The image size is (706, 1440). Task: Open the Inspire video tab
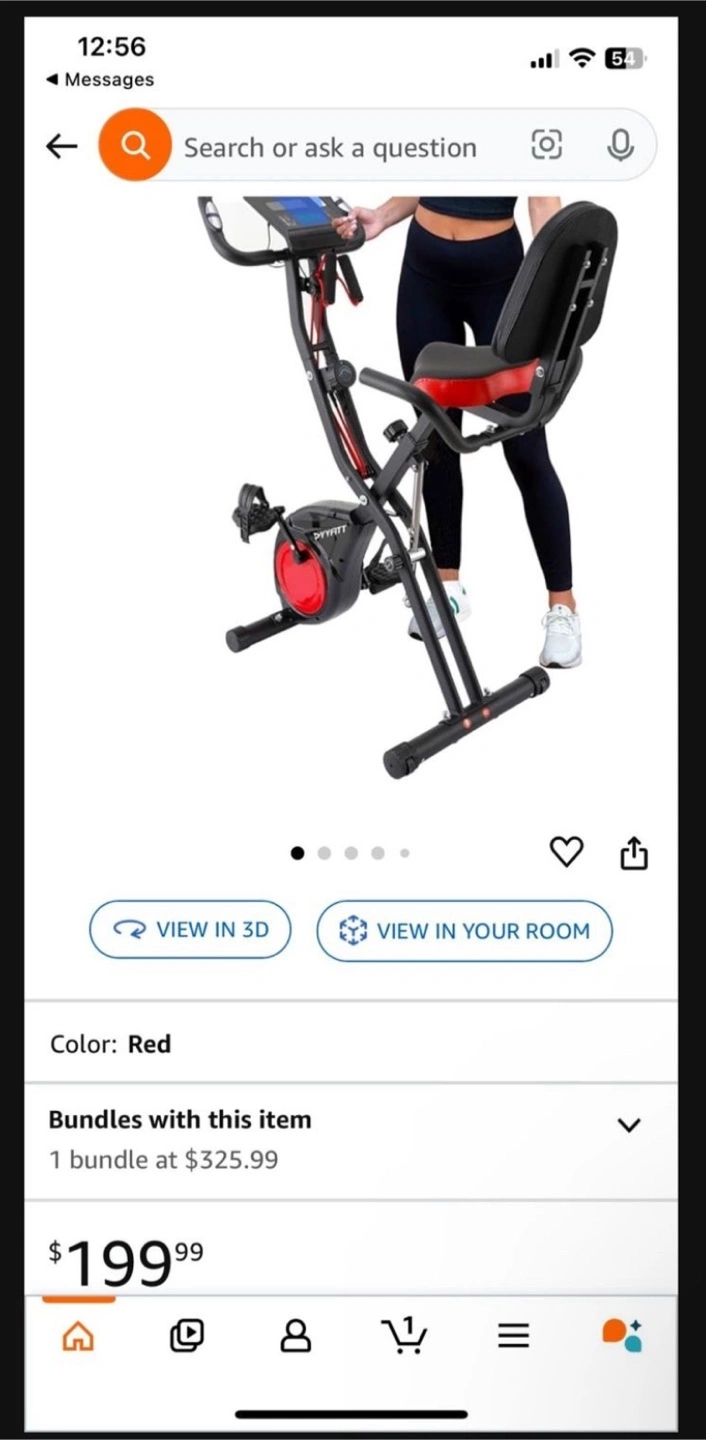pos(187,1336)
